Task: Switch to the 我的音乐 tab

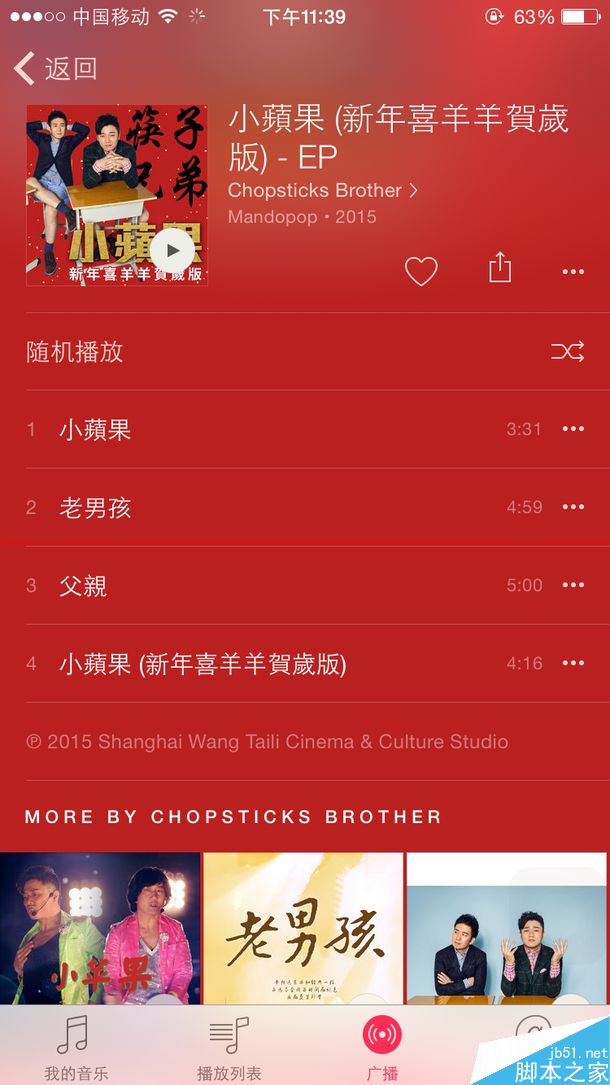Action: 76,1046
